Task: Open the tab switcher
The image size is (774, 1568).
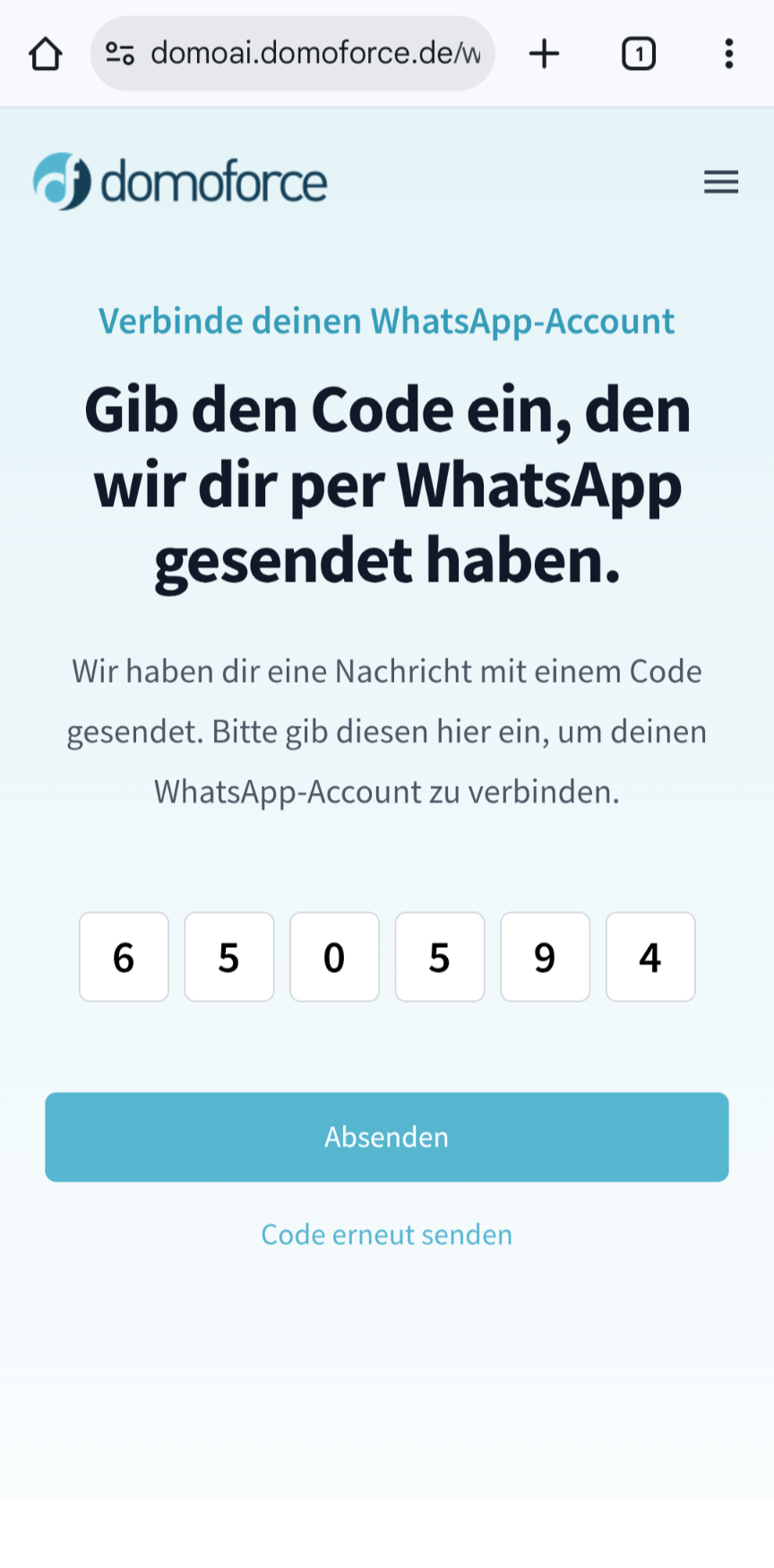Action: pos(639,54)
